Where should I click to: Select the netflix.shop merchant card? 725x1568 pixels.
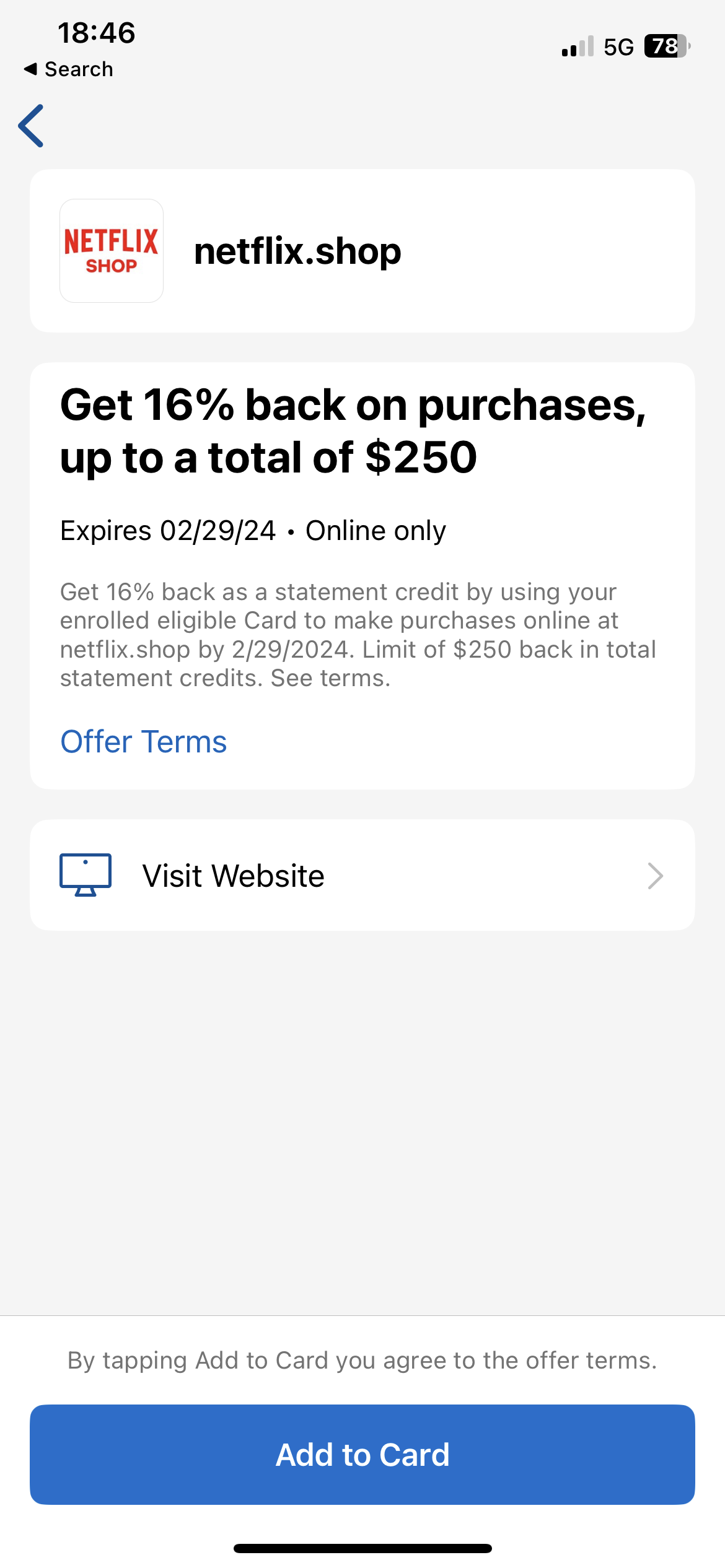pyautogui.click(x=362, y=250)
